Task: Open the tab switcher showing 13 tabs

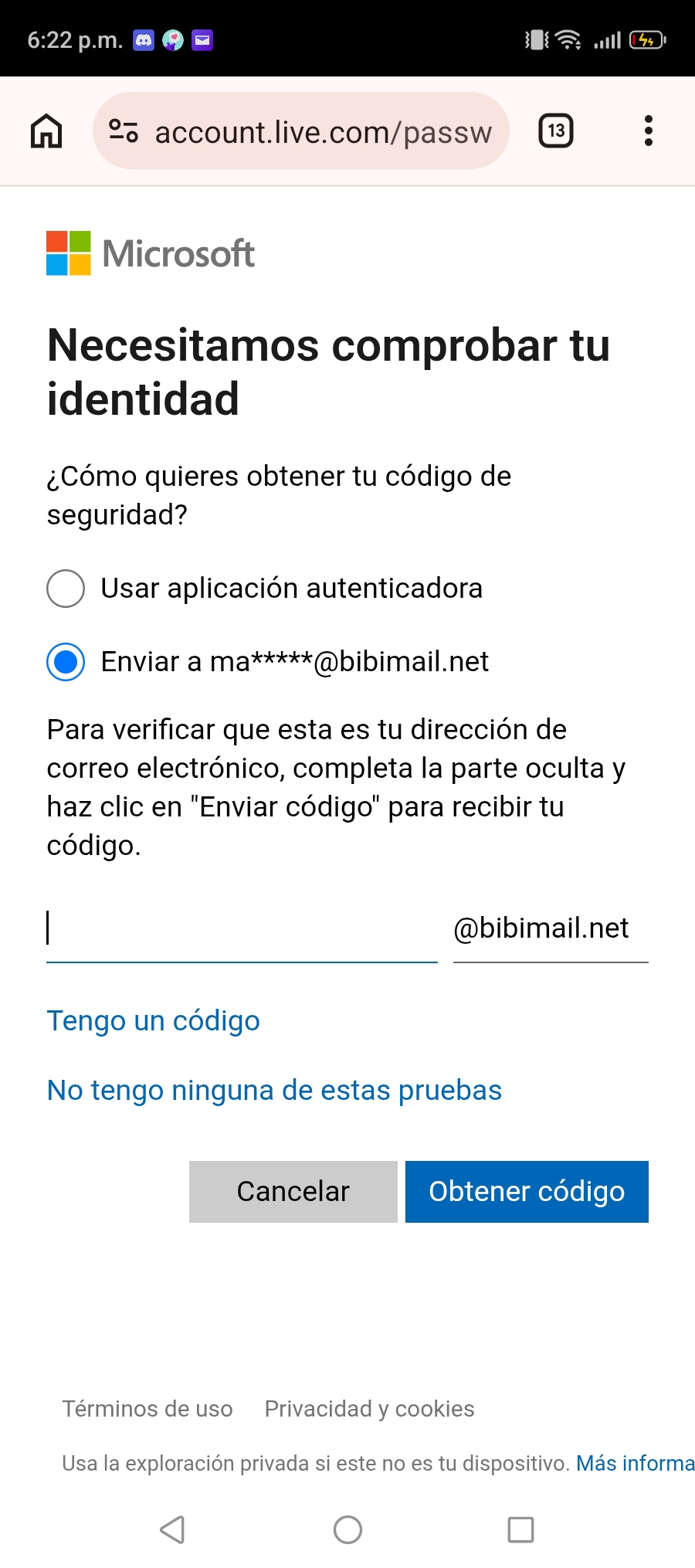Action: (x=556, y=131)
